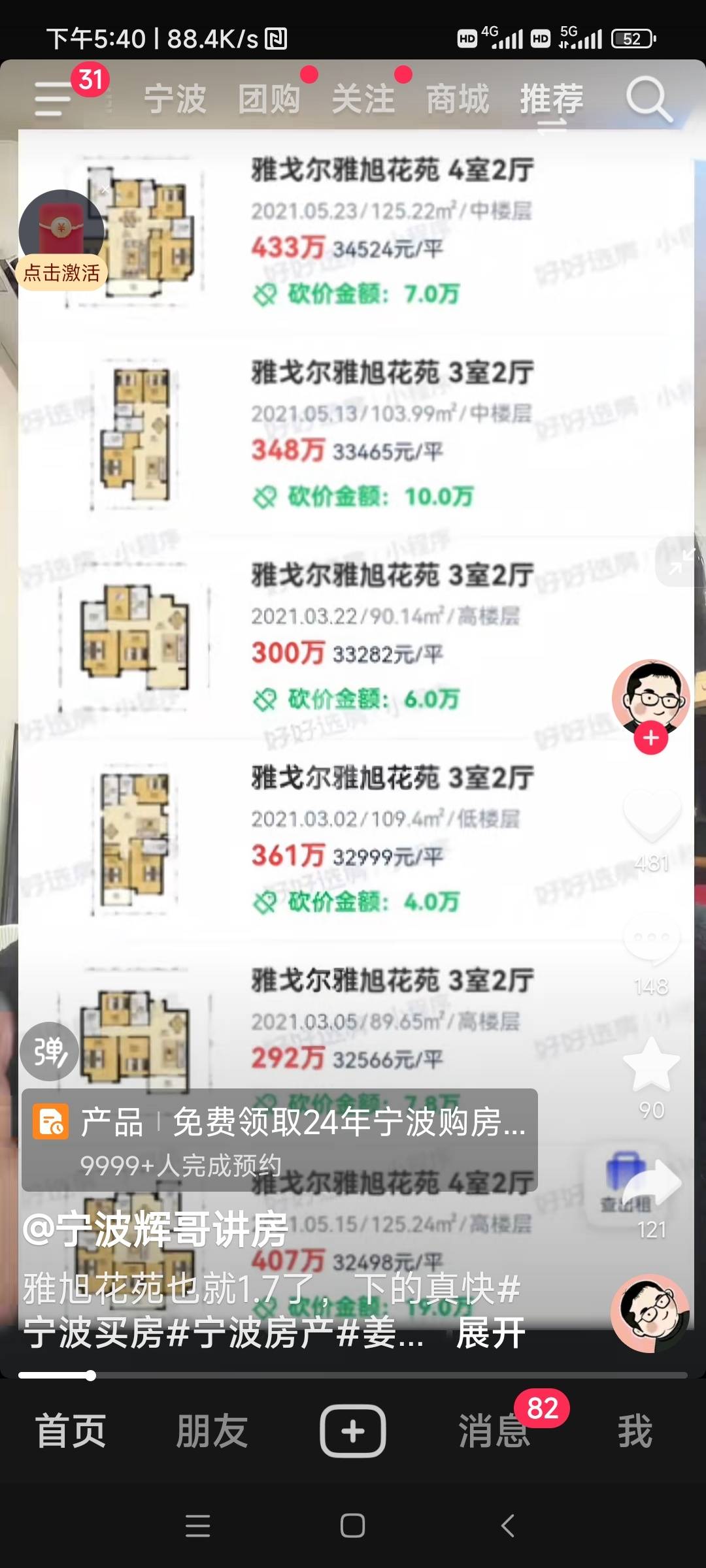Screen dimensions: 706x1568
Task: Follow the creator with the plus badge
Action: 651,739
